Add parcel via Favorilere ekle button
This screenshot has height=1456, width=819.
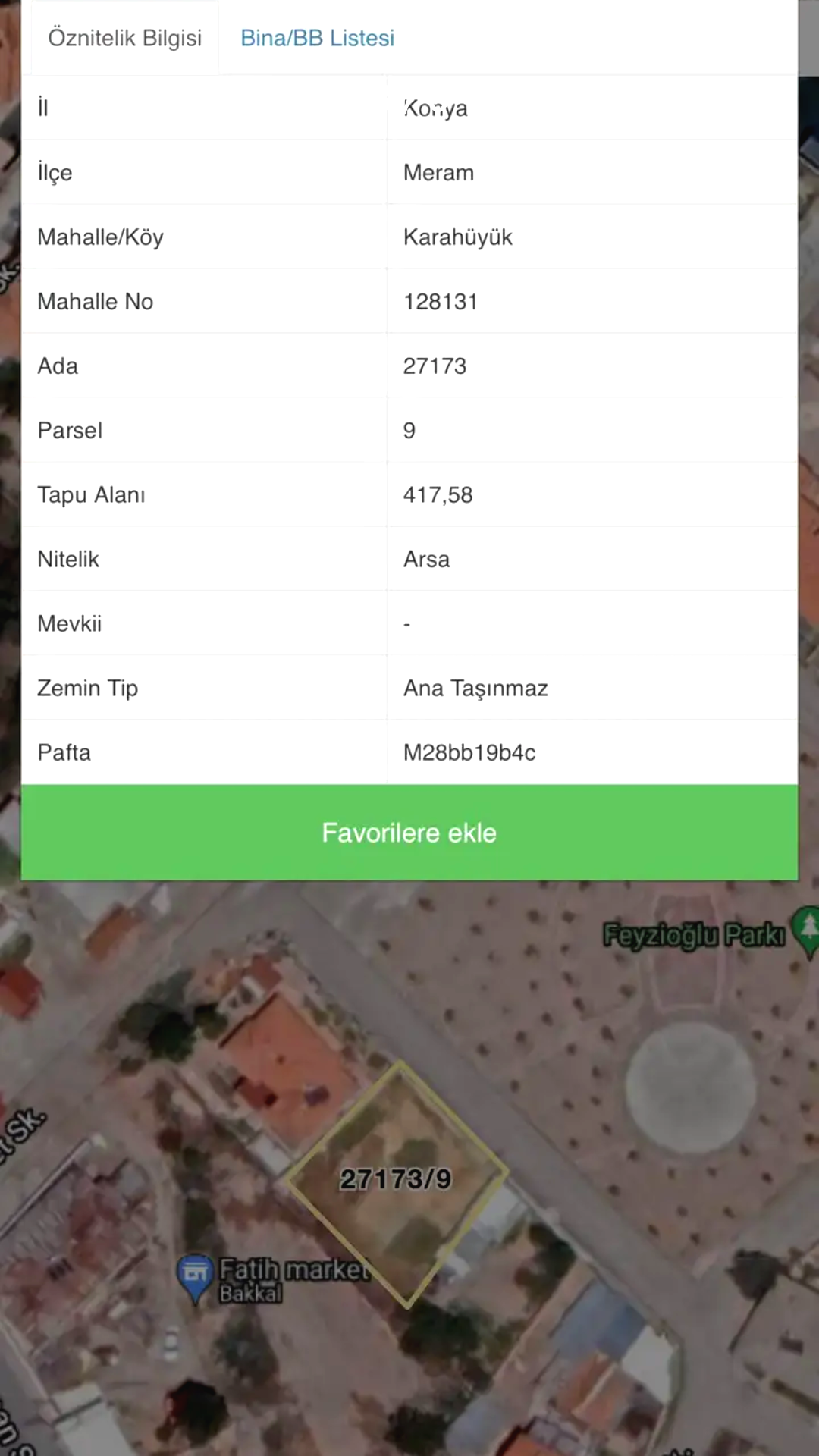409,833
